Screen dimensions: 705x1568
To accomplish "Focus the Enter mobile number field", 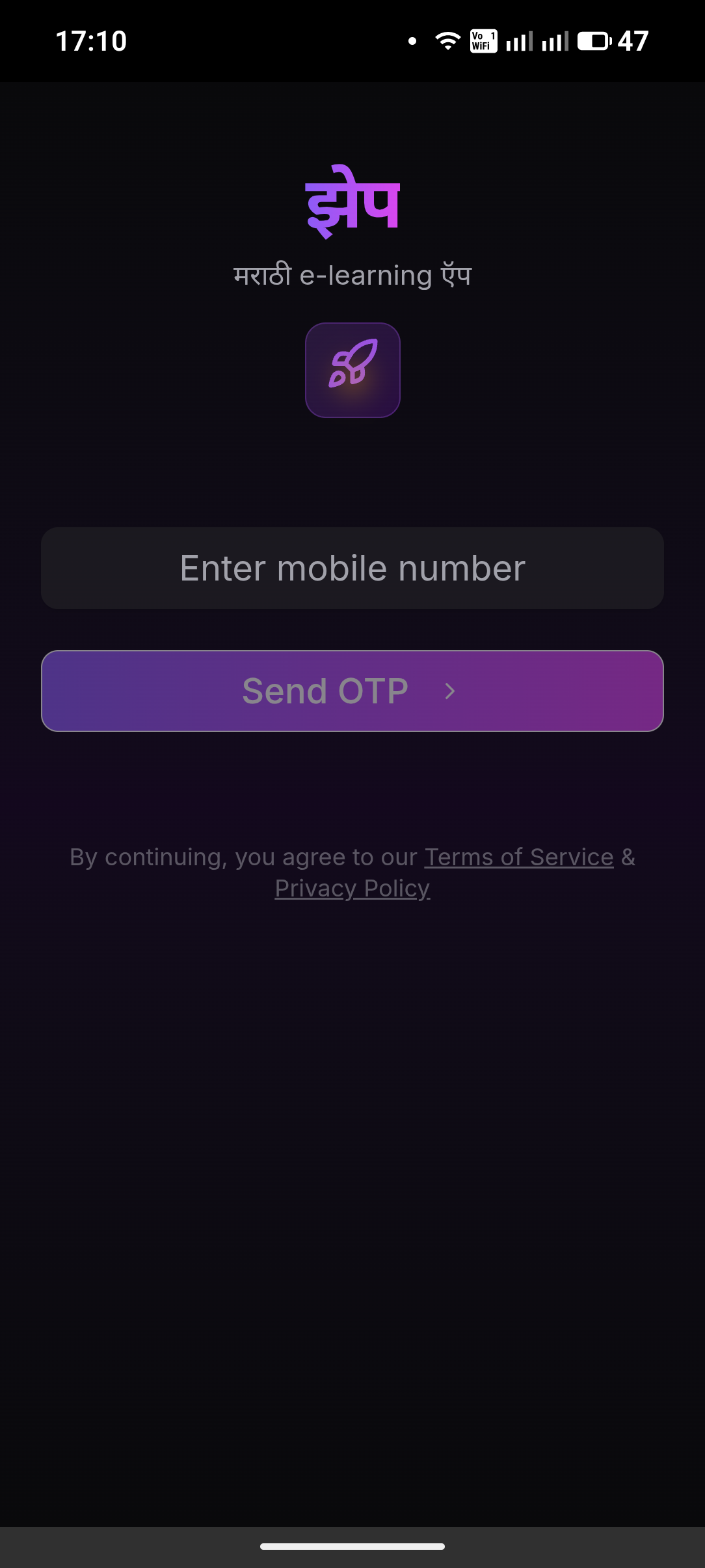I will pyautogui.click(x=352, y=568).
